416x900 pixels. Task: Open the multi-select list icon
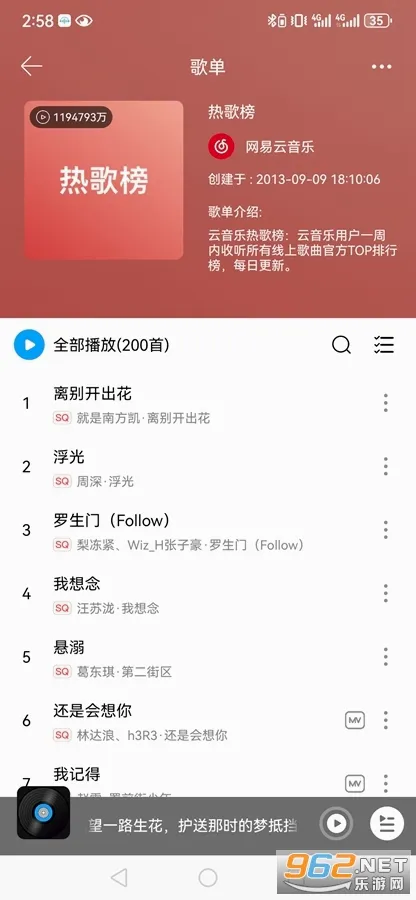point(384,344)
